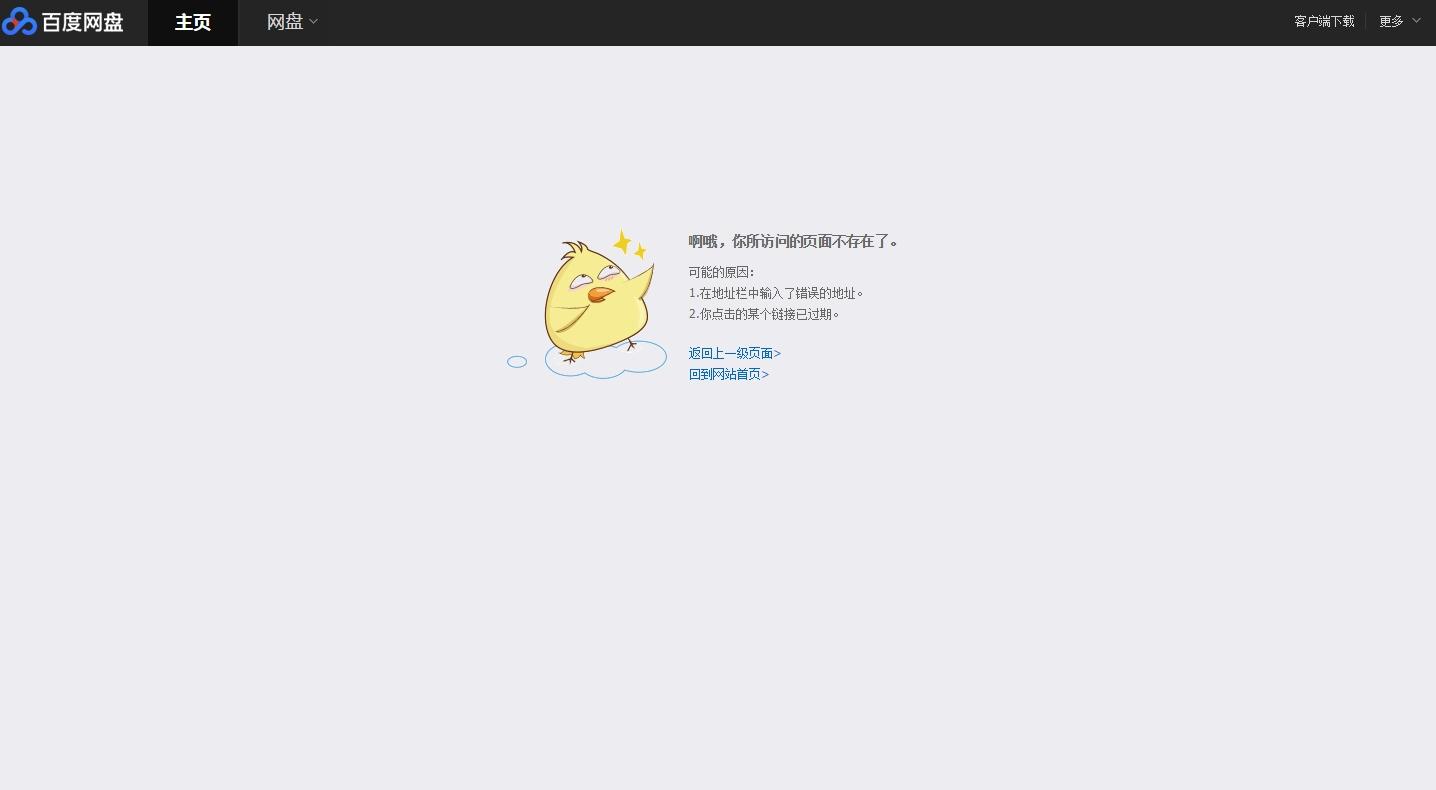Expand the 网盘 dropdown menu
The height and width of the screenshot is (790, 1436).
[292, 22]
